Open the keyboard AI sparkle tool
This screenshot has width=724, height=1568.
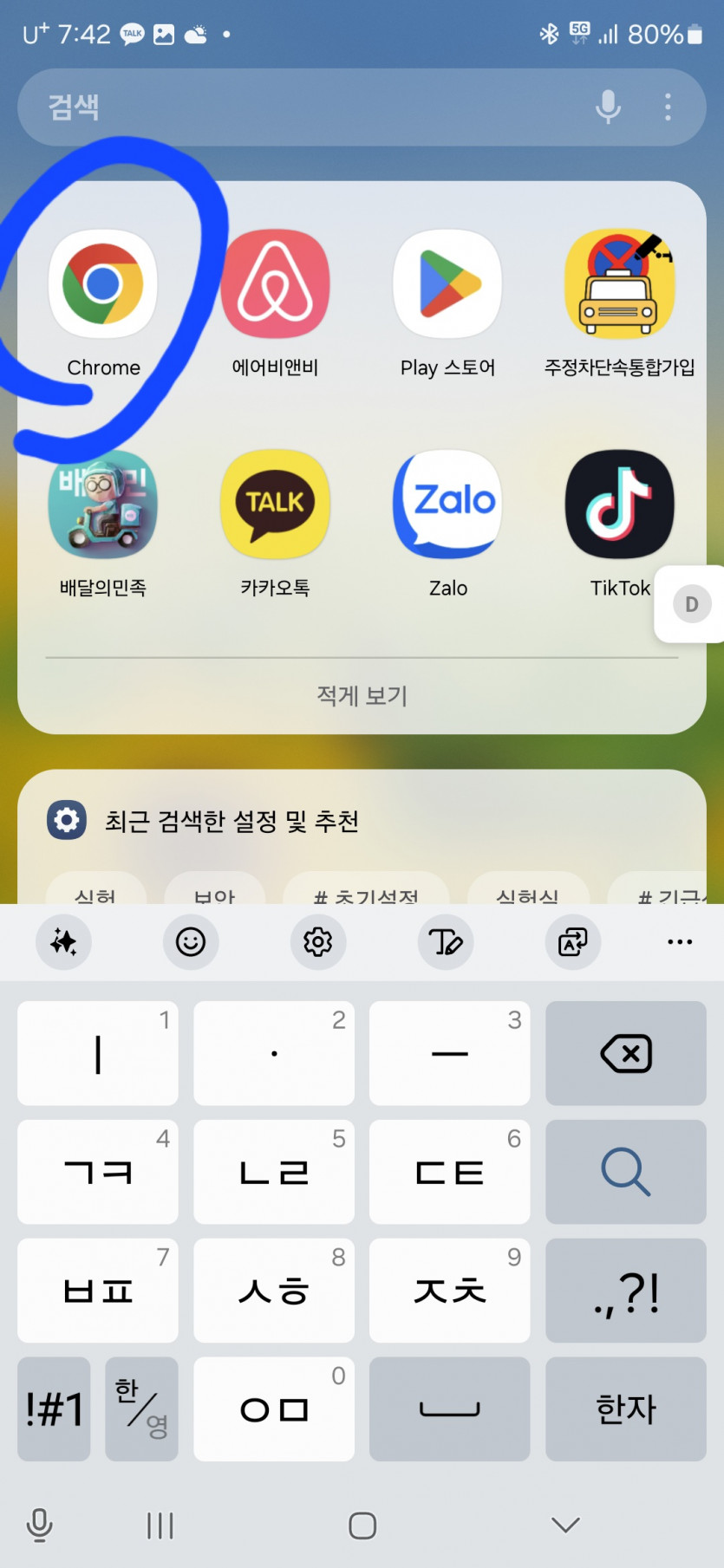[63, 941]
